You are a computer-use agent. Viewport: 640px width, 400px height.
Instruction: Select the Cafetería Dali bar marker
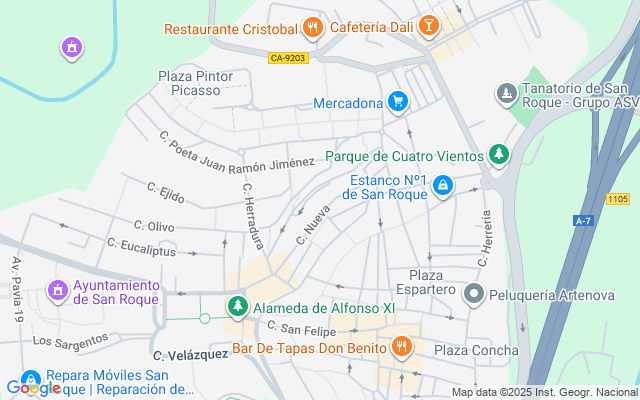(428, 26)
